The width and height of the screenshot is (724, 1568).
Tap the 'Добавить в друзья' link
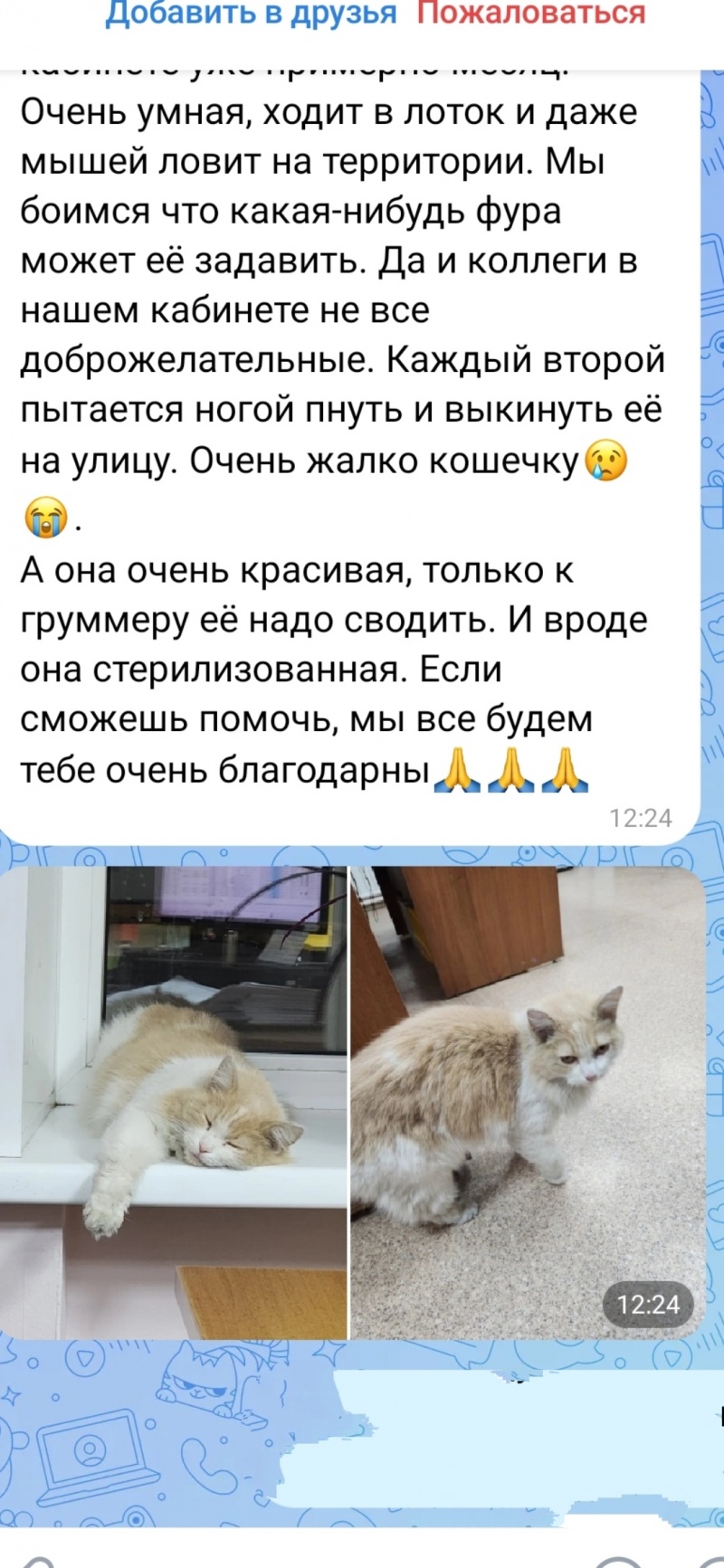[251, 14]
